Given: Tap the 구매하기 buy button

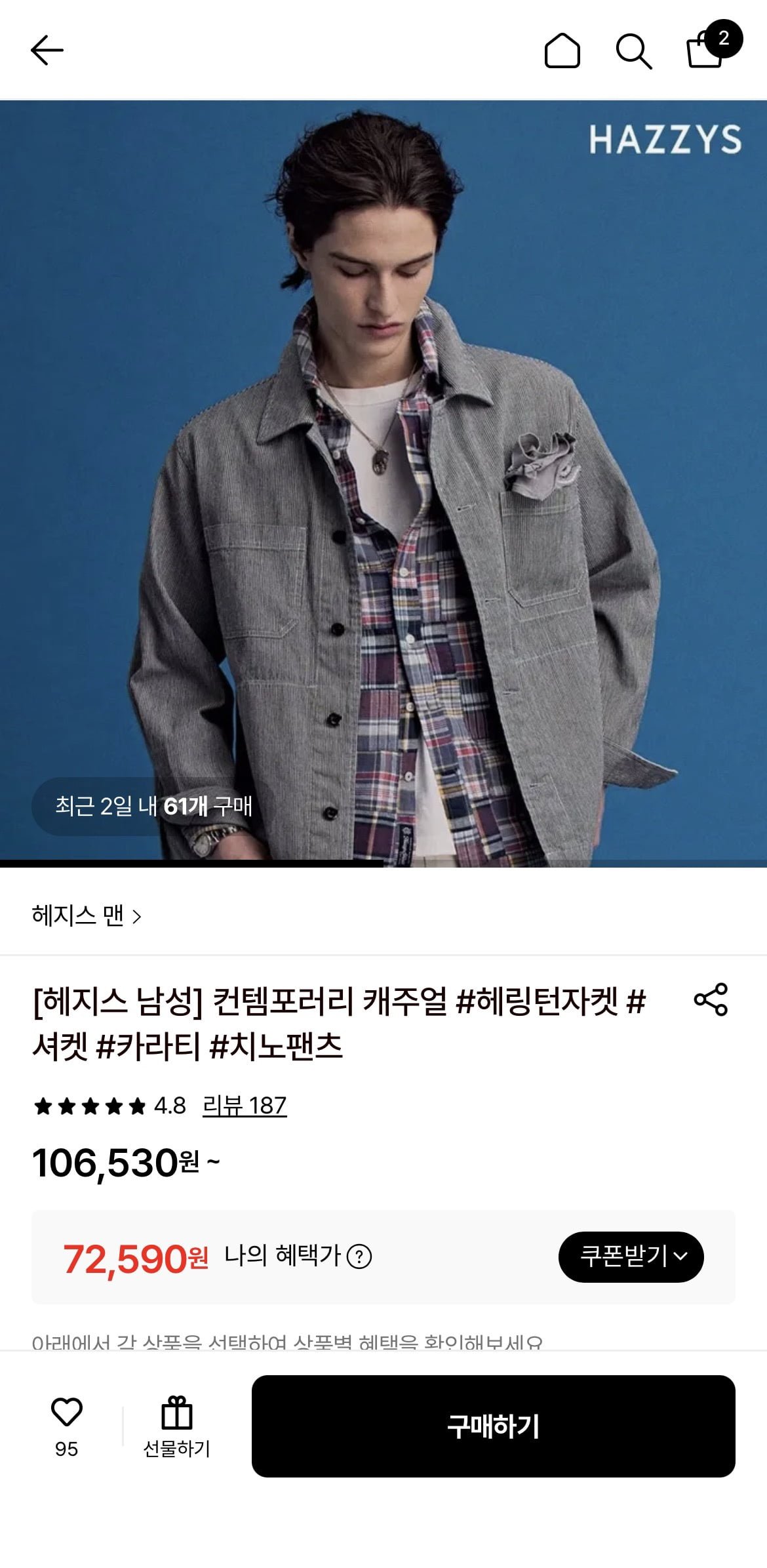Looking at the screenshot, I should 493,1426.
